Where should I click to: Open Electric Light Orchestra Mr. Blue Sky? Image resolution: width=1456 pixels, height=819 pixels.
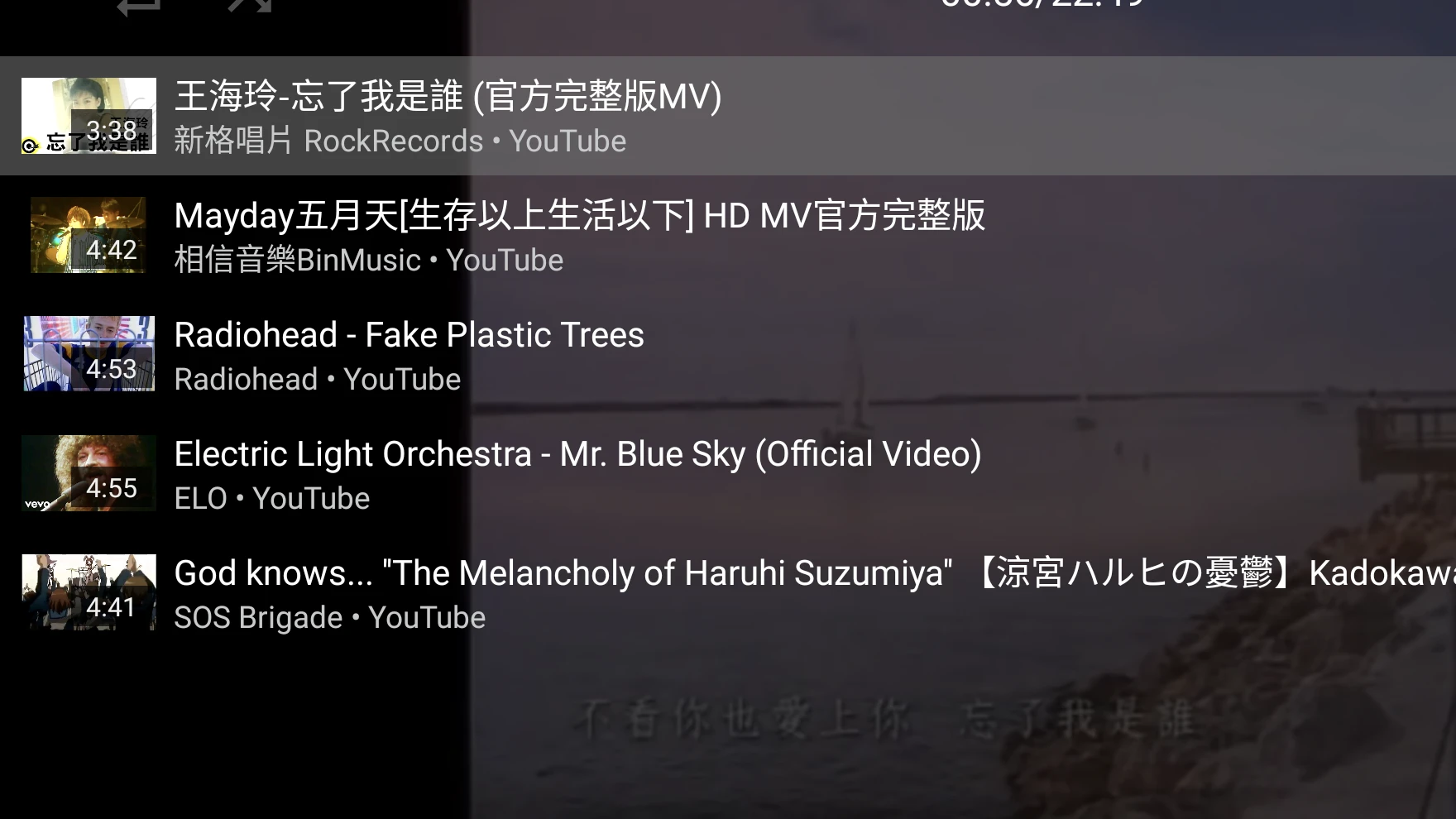click(577, 473)
